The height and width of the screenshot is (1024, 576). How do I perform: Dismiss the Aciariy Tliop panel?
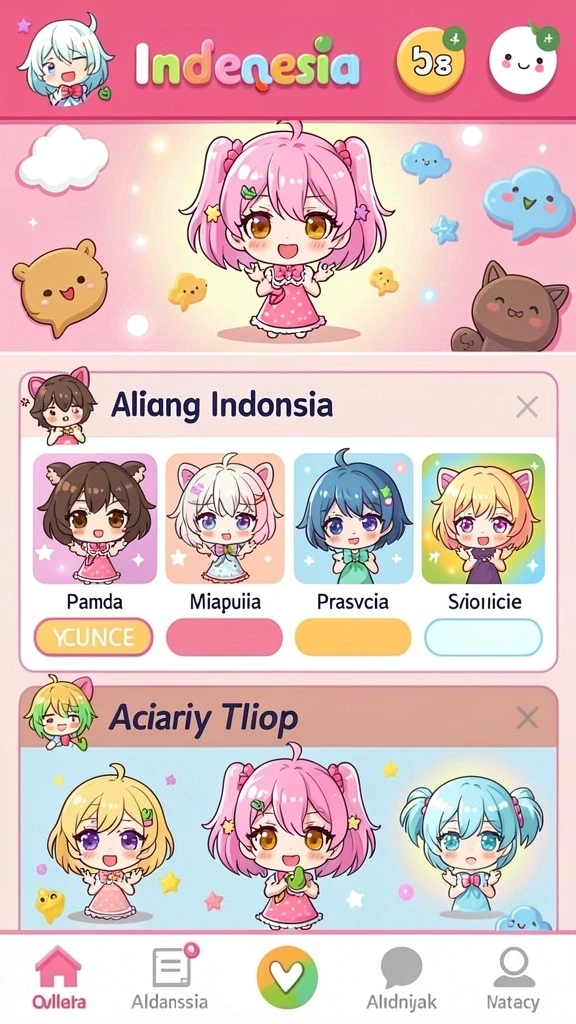coord(526,718)
